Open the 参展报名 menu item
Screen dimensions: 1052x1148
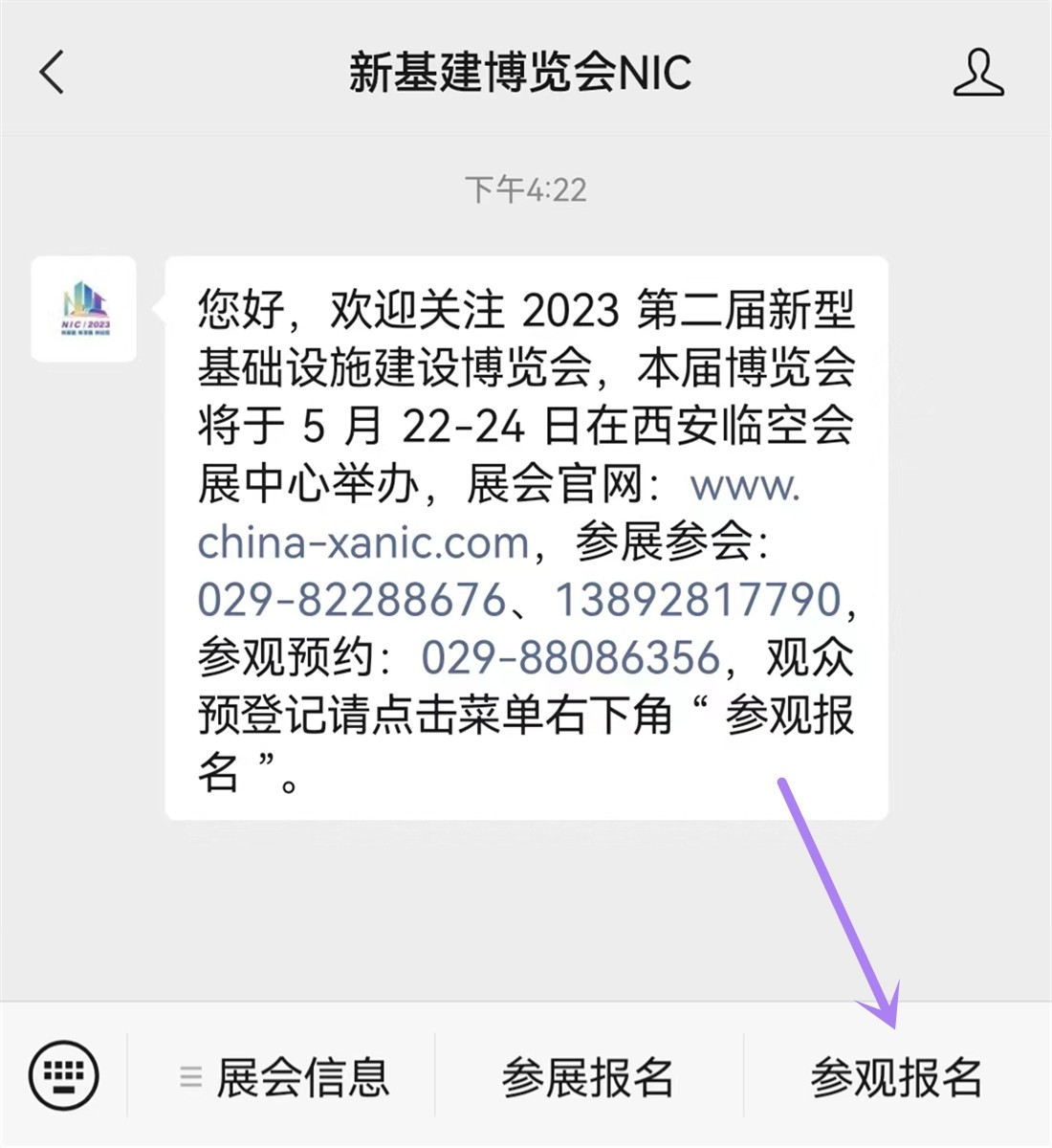[587, 1077]
